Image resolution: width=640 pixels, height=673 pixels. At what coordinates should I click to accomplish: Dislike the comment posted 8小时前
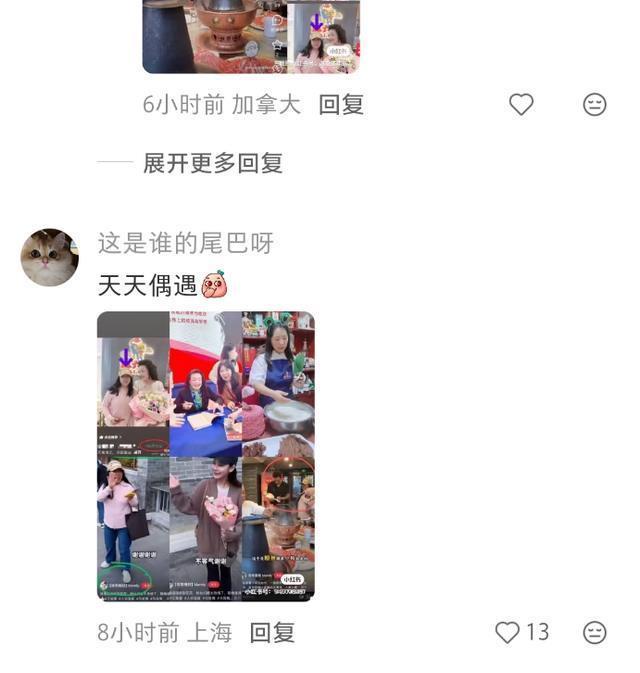(594, 632)
